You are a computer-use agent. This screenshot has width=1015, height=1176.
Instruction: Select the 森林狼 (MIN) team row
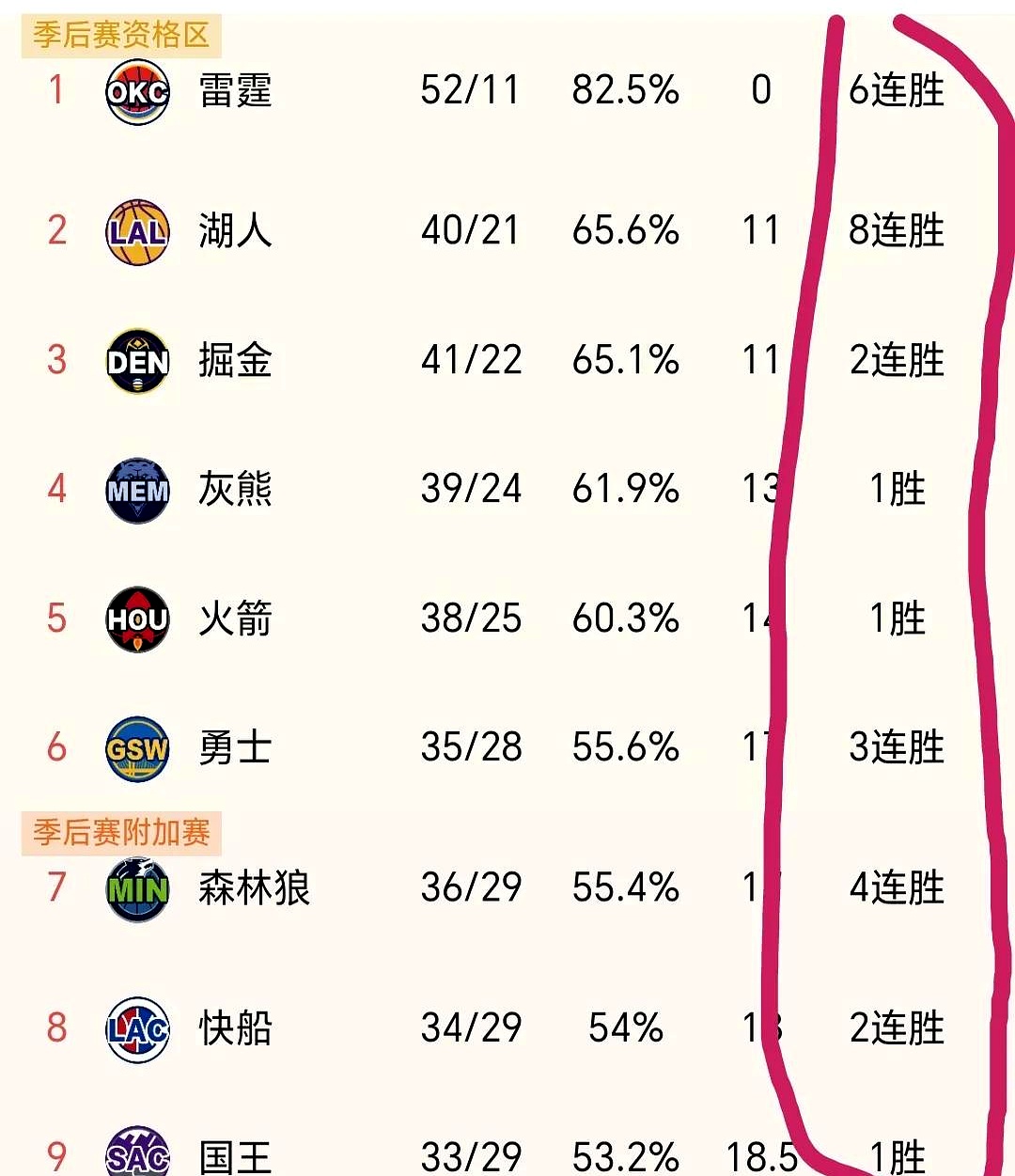coord(254,887)
